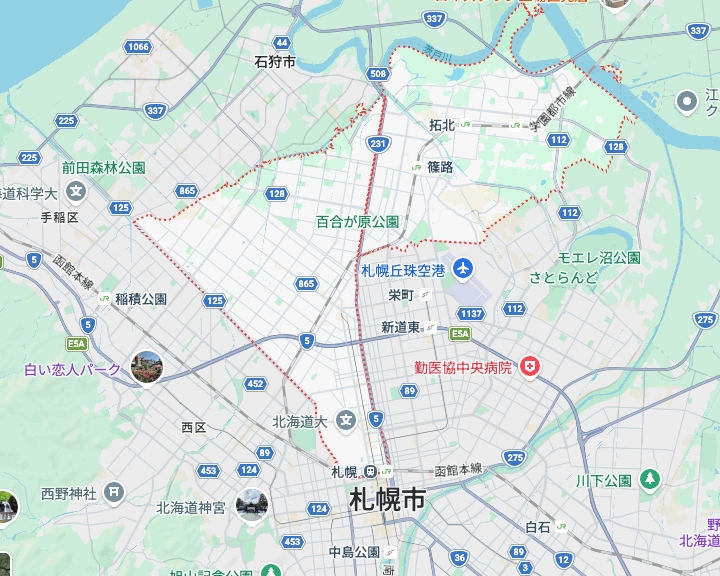
Task: Tap the 札幌 station icon
Action: [370, 471]
